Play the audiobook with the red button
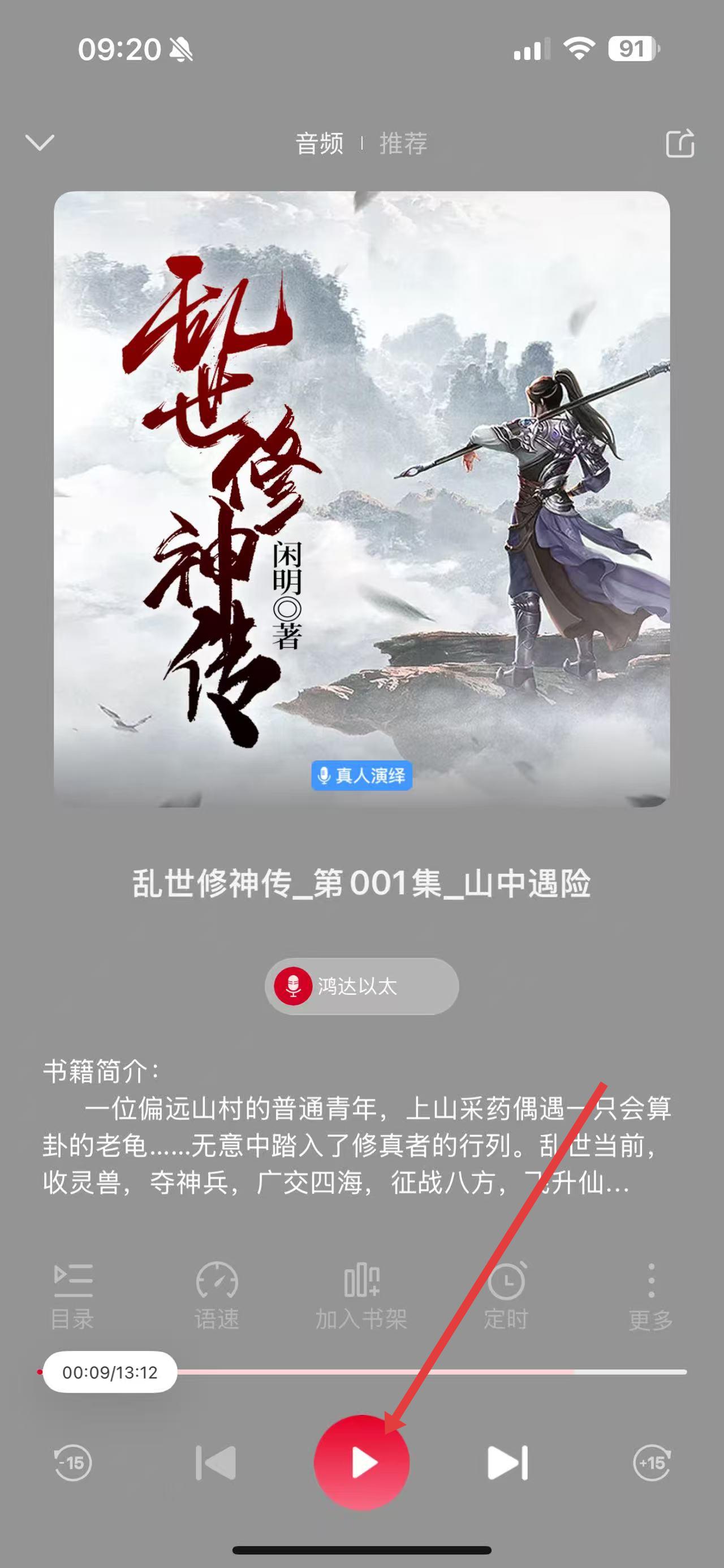The height and width of the screenshot is (1568, 724). point(361,1462)
